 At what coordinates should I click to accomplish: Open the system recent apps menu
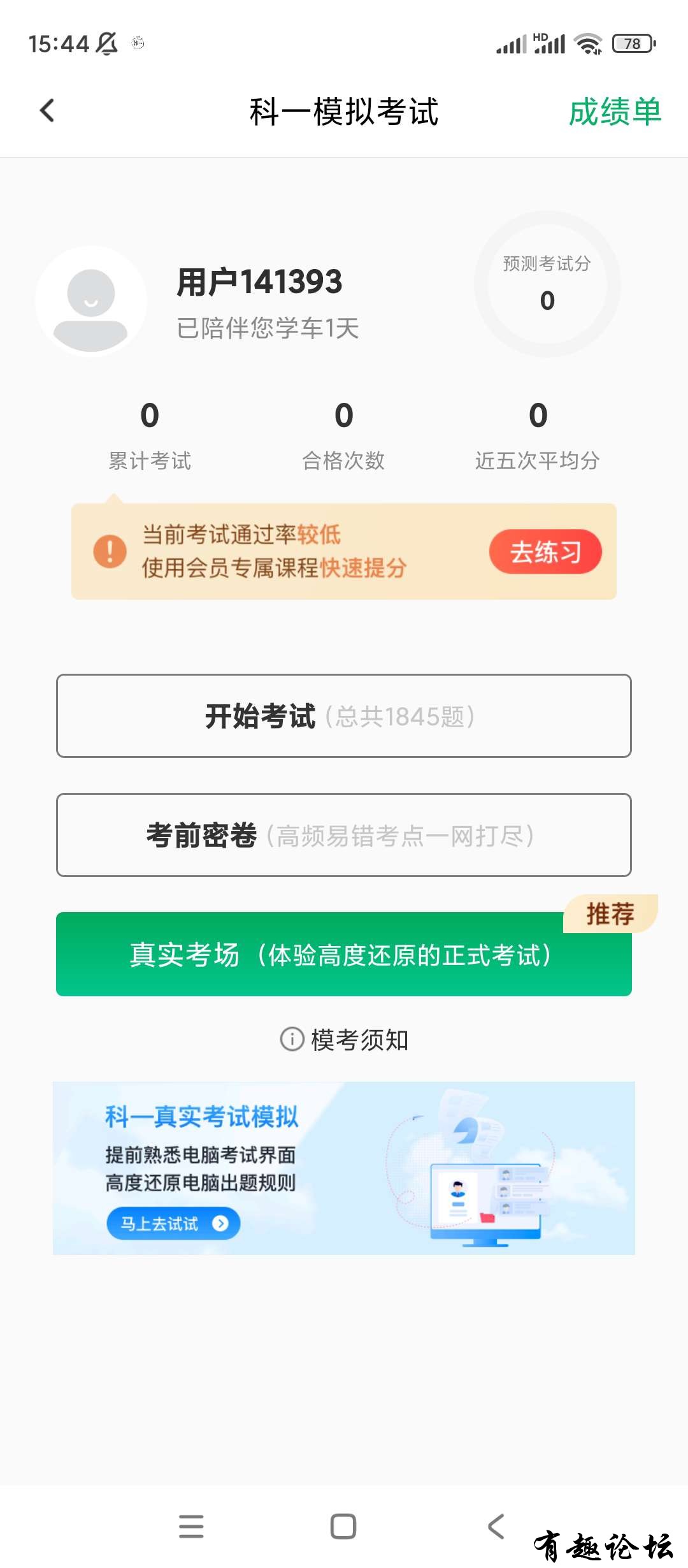coord(191,1527)
